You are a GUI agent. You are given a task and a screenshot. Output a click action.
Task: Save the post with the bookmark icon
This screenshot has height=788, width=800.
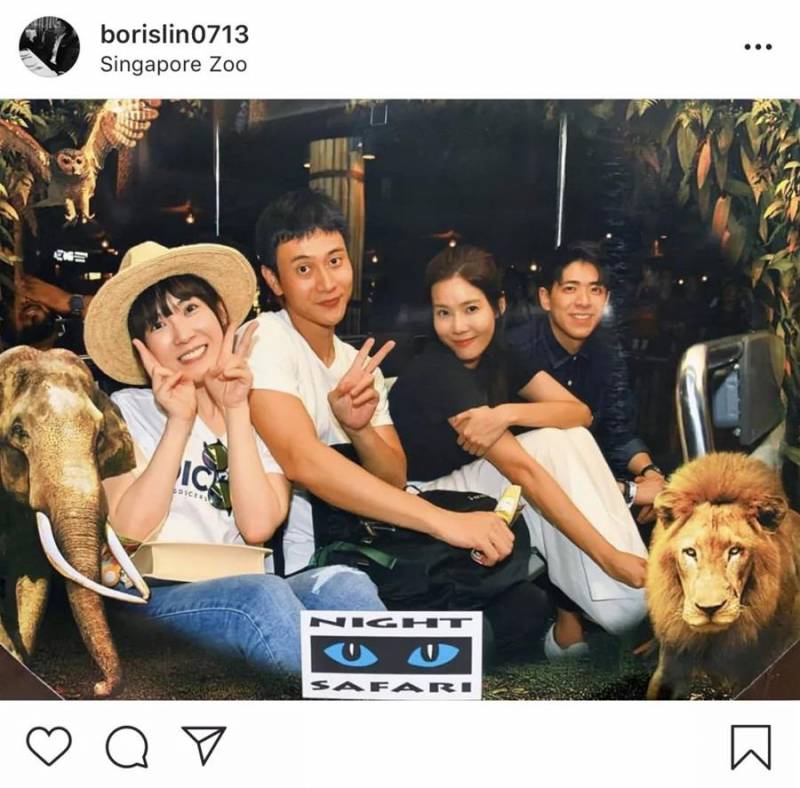[x=751, y=747]
